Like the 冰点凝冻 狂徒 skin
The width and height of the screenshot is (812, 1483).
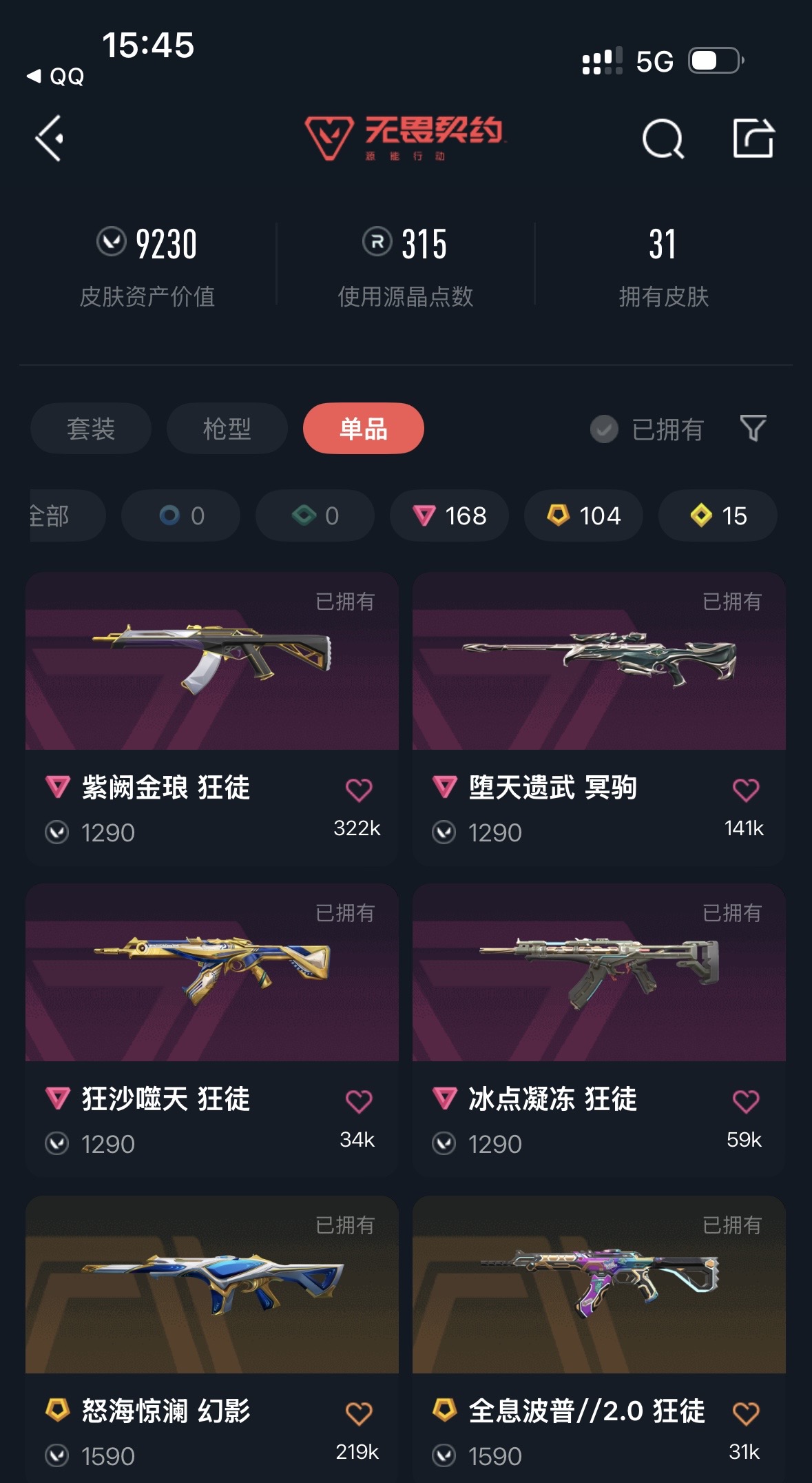pos(745,1101)
